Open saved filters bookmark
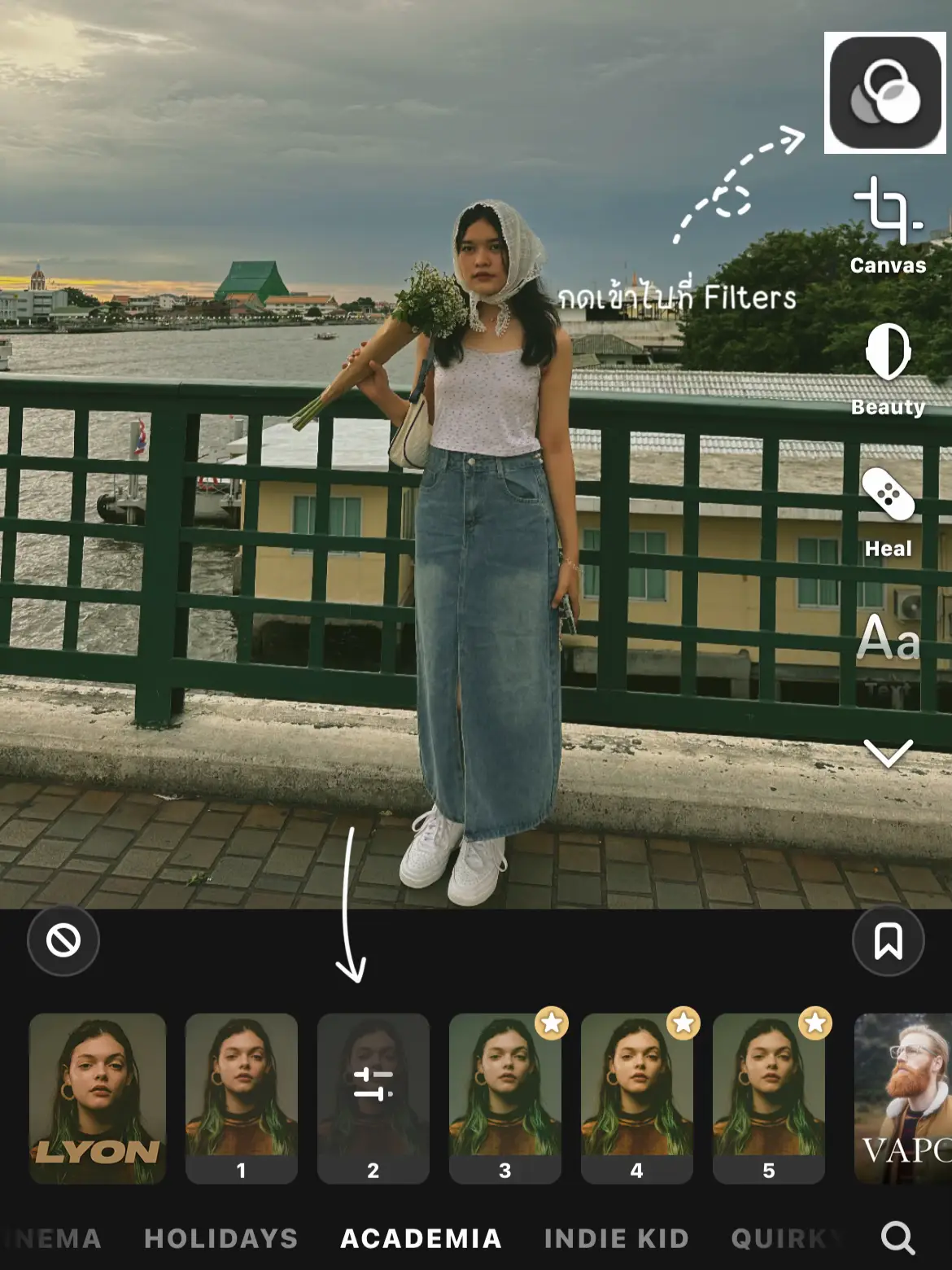 (x=888, y=941)
